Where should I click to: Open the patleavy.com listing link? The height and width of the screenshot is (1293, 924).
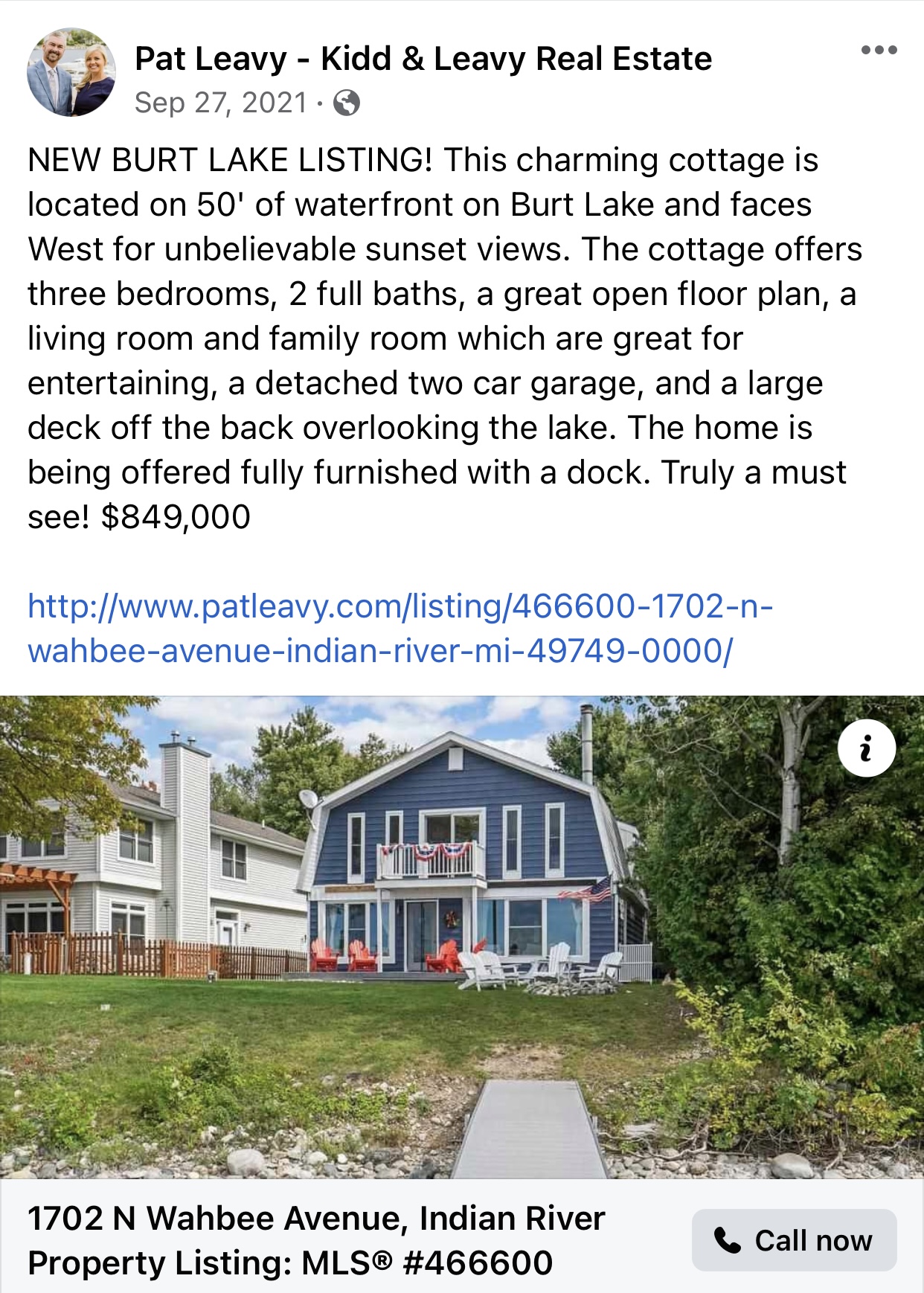(x=400, y=628)
